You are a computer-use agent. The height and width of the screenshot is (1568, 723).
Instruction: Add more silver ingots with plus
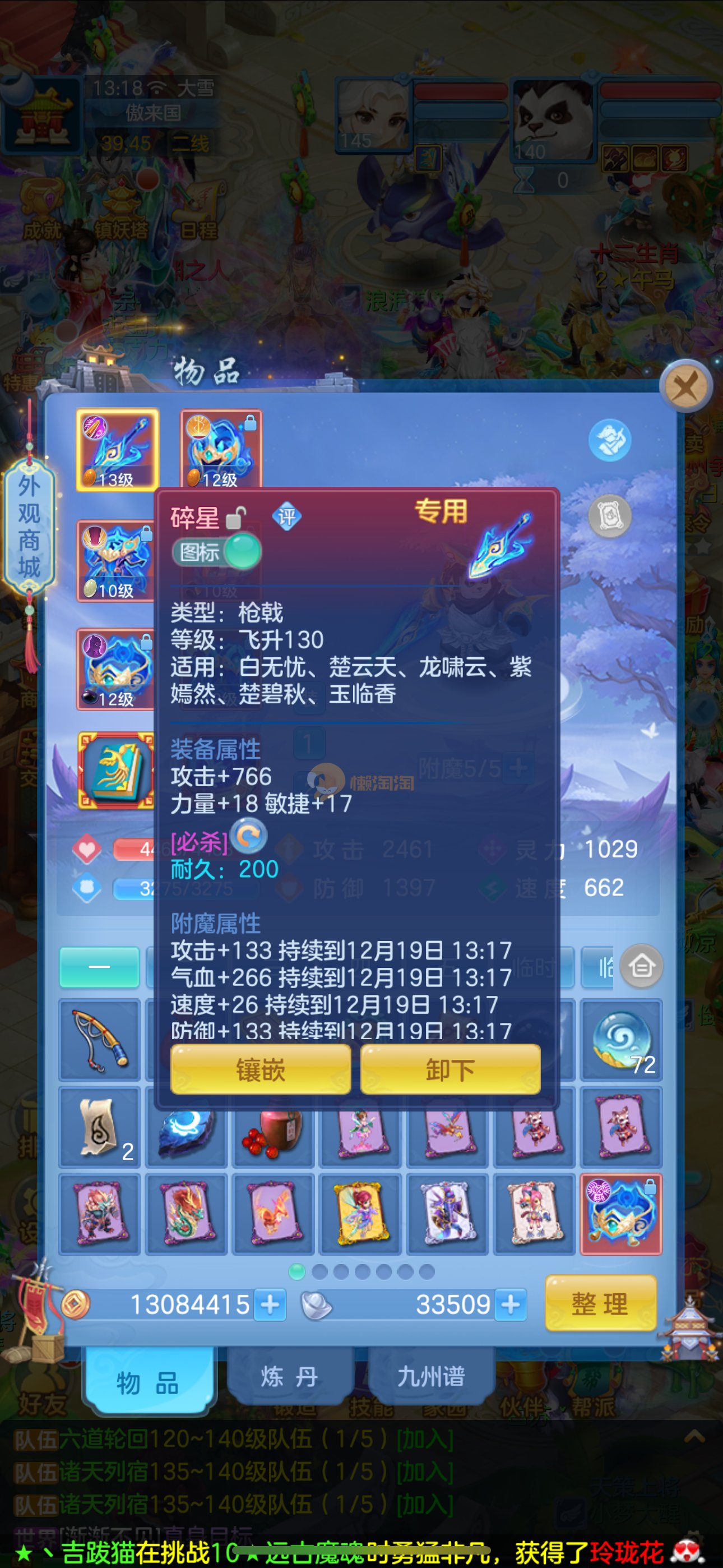click(x=511, y=1305)
